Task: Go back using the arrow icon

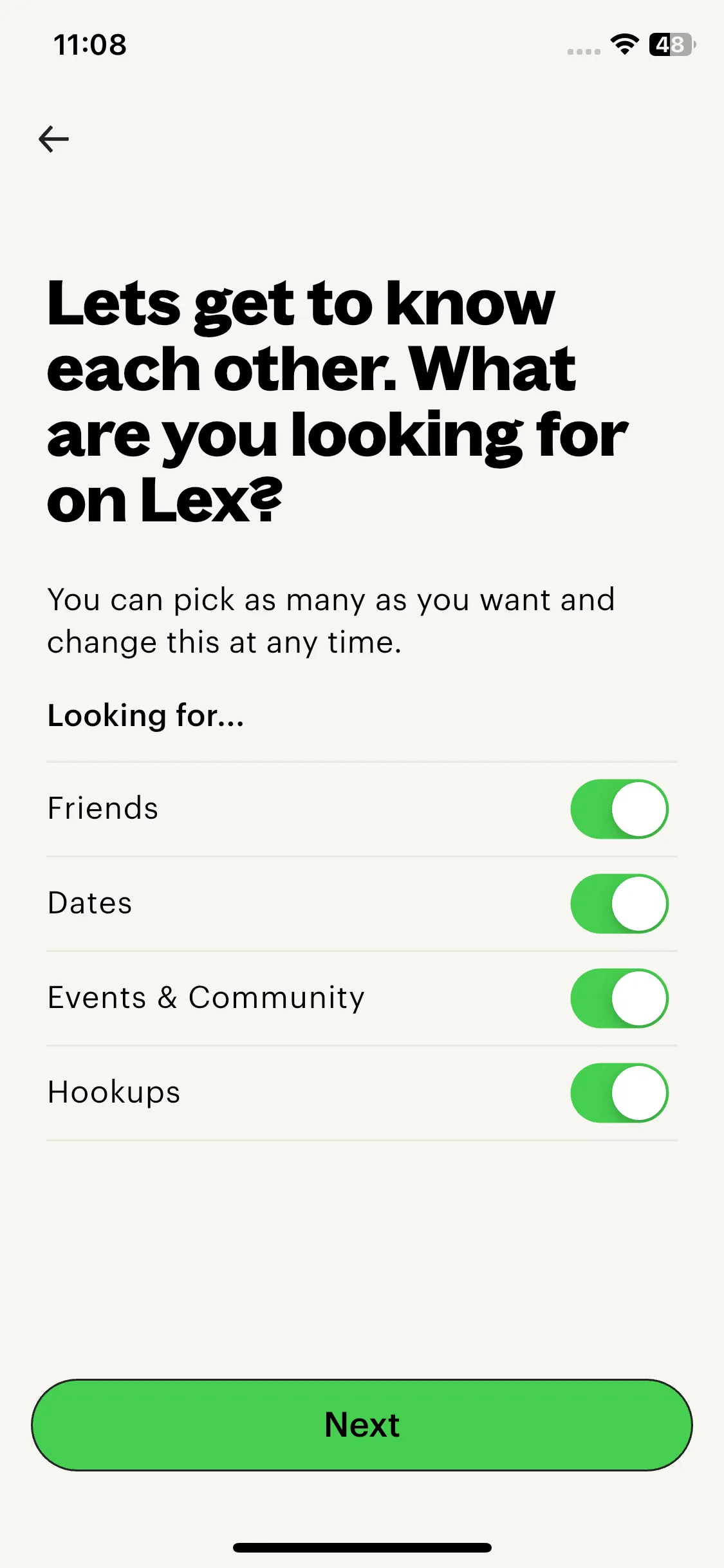Action: coord(54,139)
